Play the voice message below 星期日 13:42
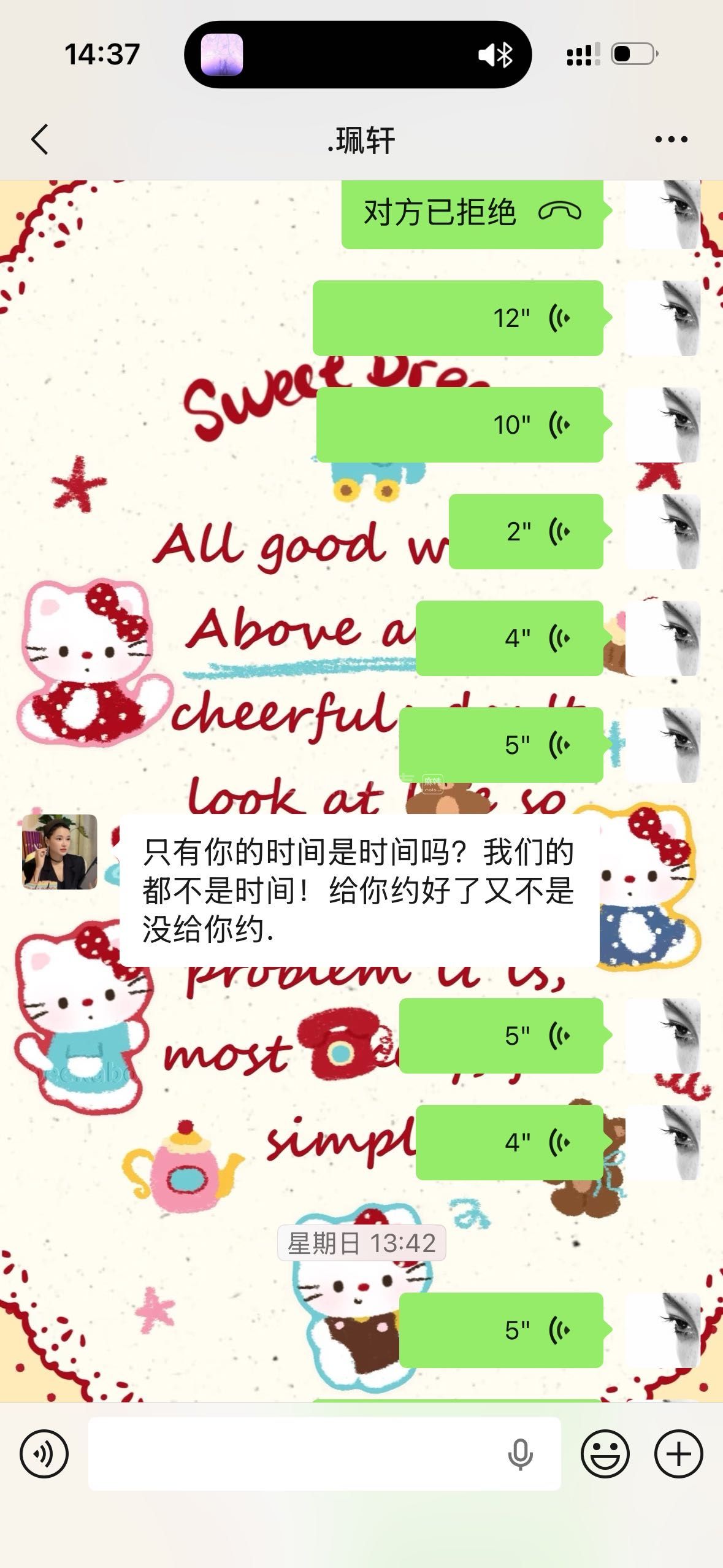The width and height of the screenshot is (723, 1568). click(x=501, y=1330)
